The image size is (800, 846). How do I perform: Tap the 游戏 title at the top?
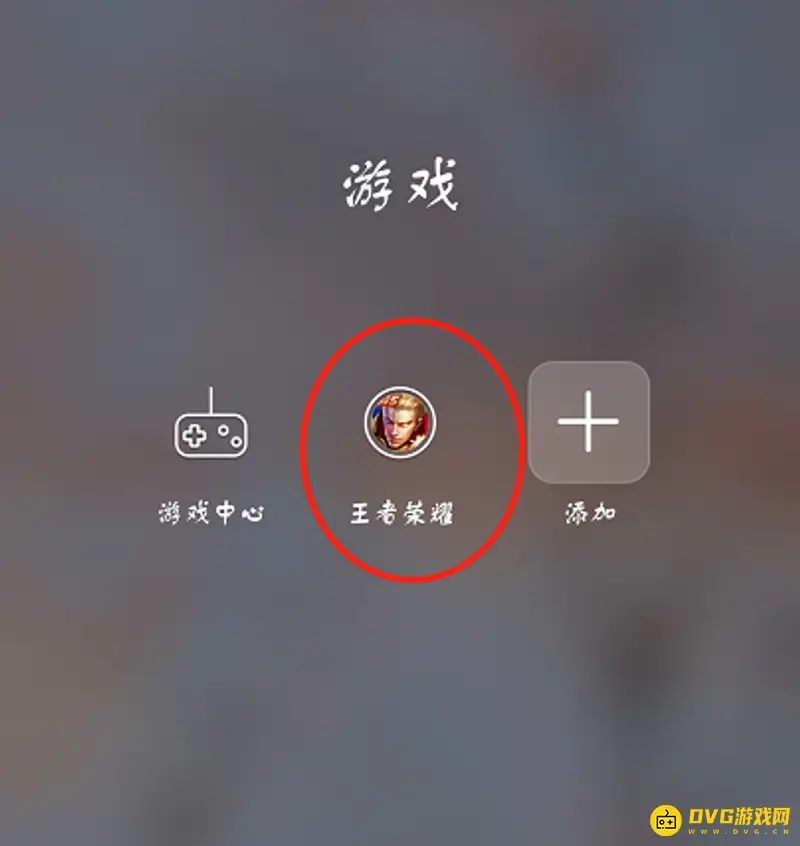[400, 183]
